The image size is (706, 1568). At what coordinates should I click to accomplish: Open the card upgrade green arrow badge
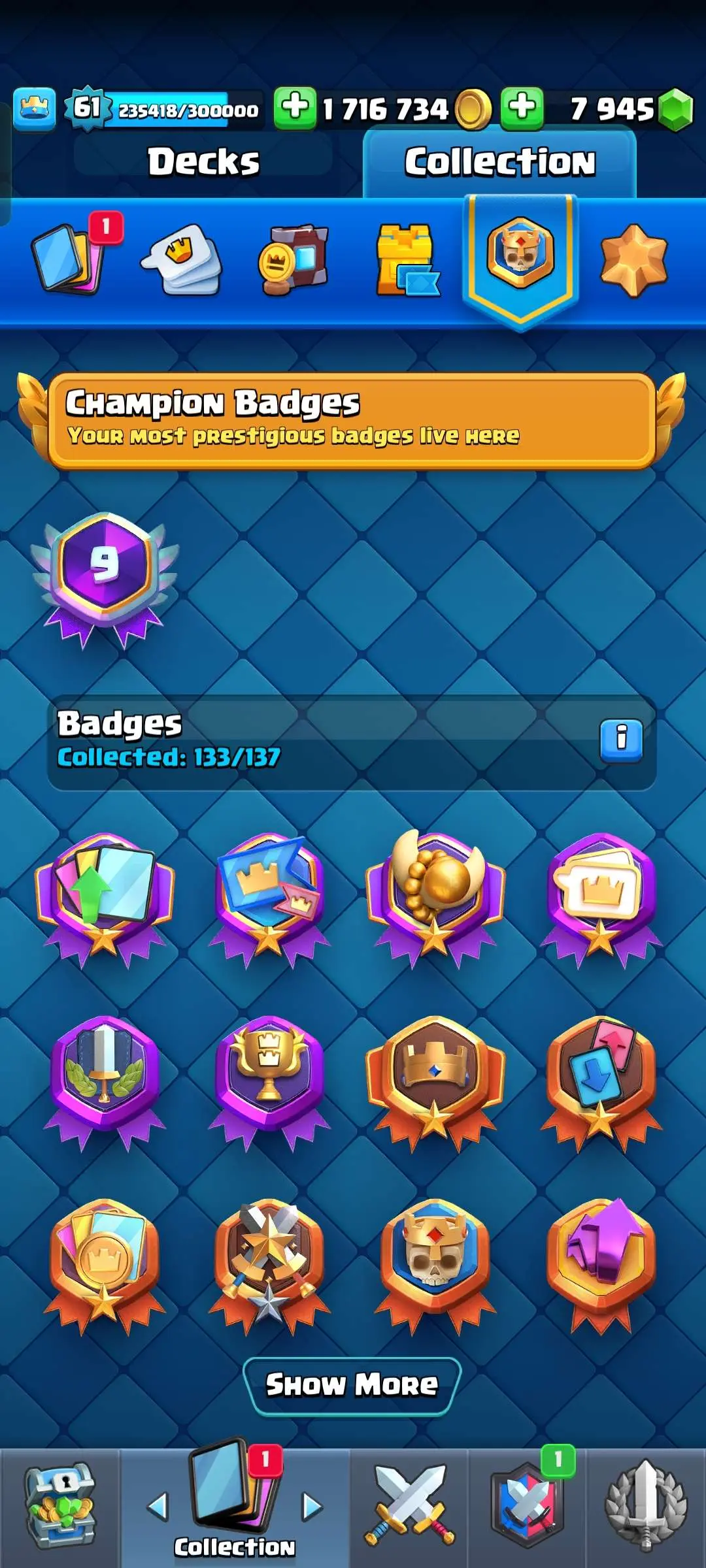pos(105,895)
